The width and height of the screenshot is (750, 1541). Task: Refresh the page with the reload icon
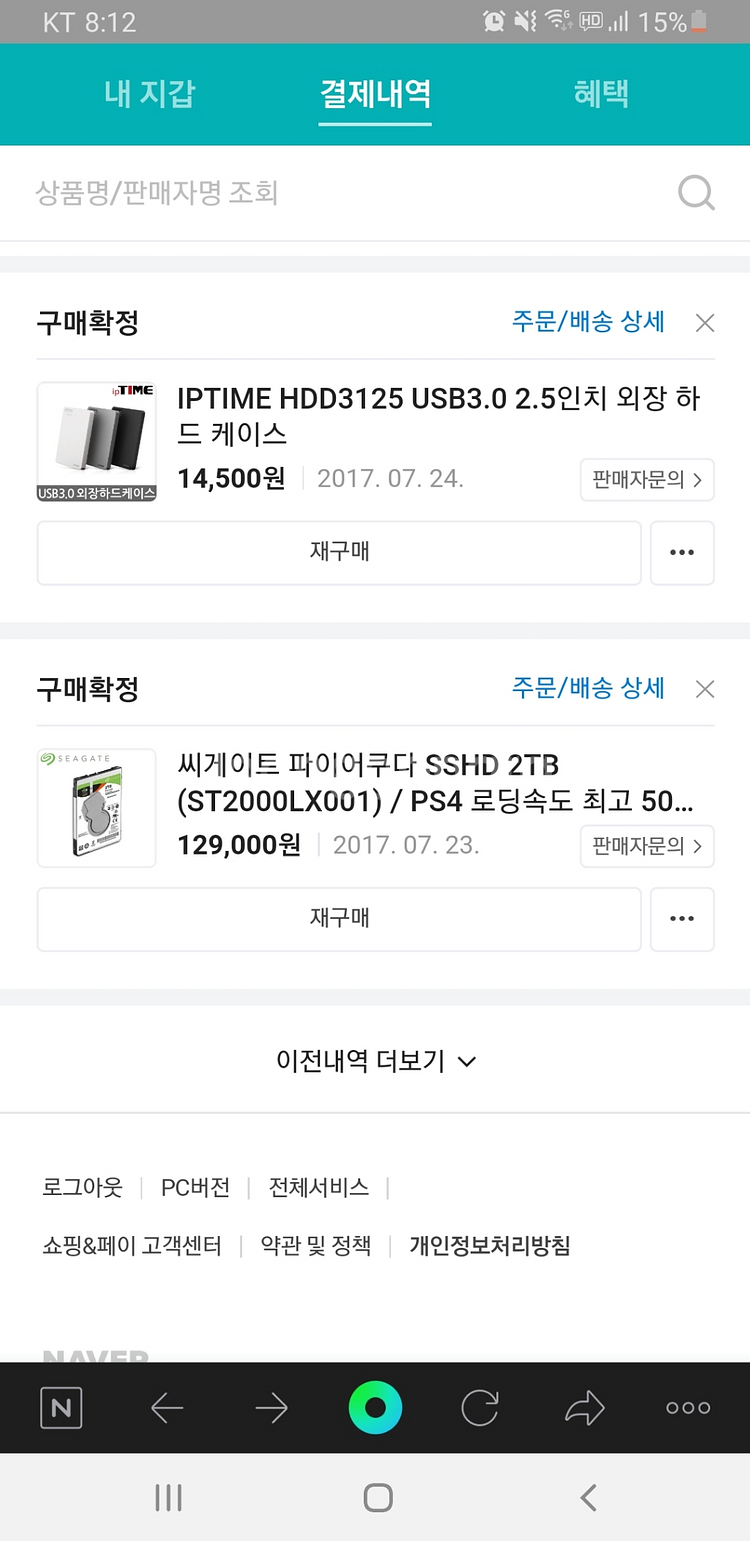[479, 1407]
